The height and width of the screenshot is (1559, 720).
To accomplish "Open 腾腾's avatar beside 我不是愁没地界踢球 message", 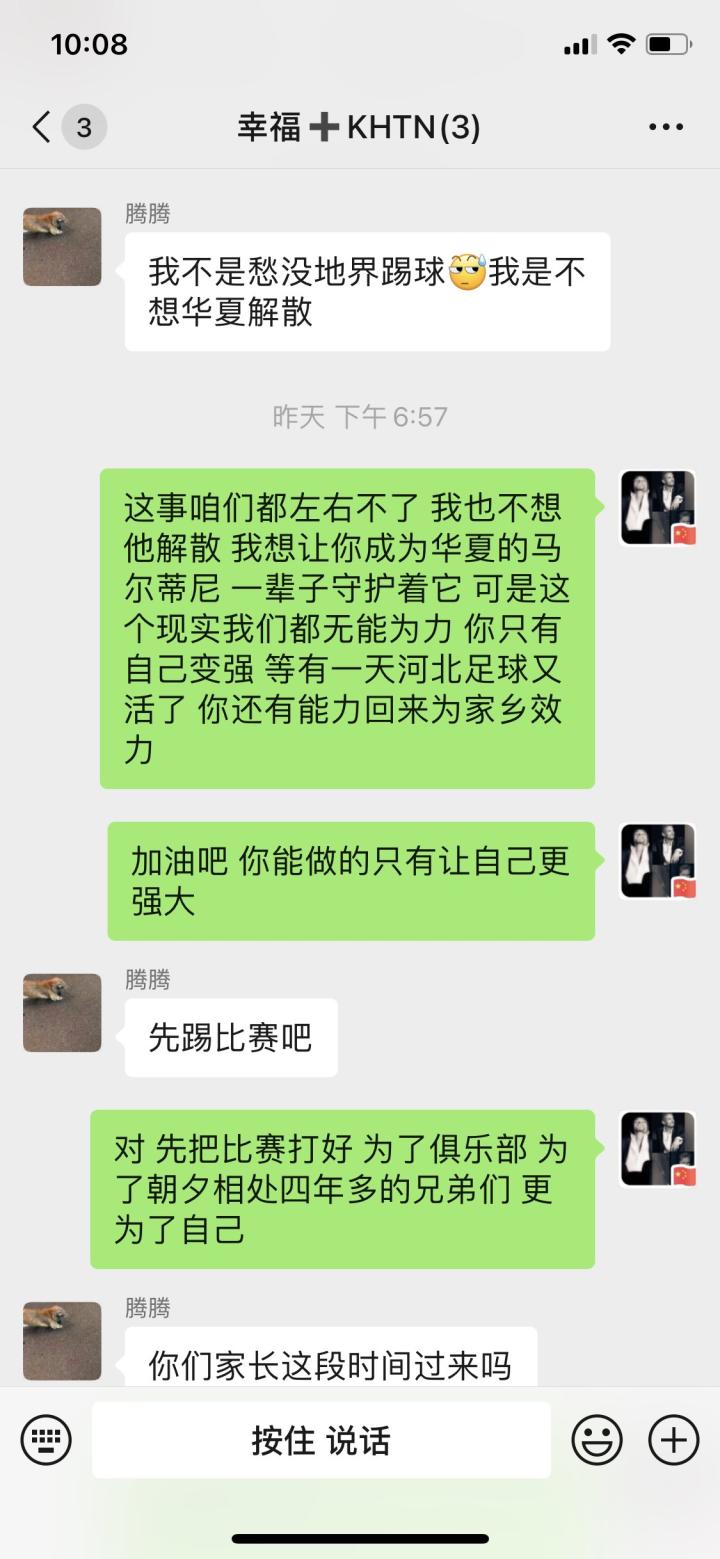I will tap(62, 246).
